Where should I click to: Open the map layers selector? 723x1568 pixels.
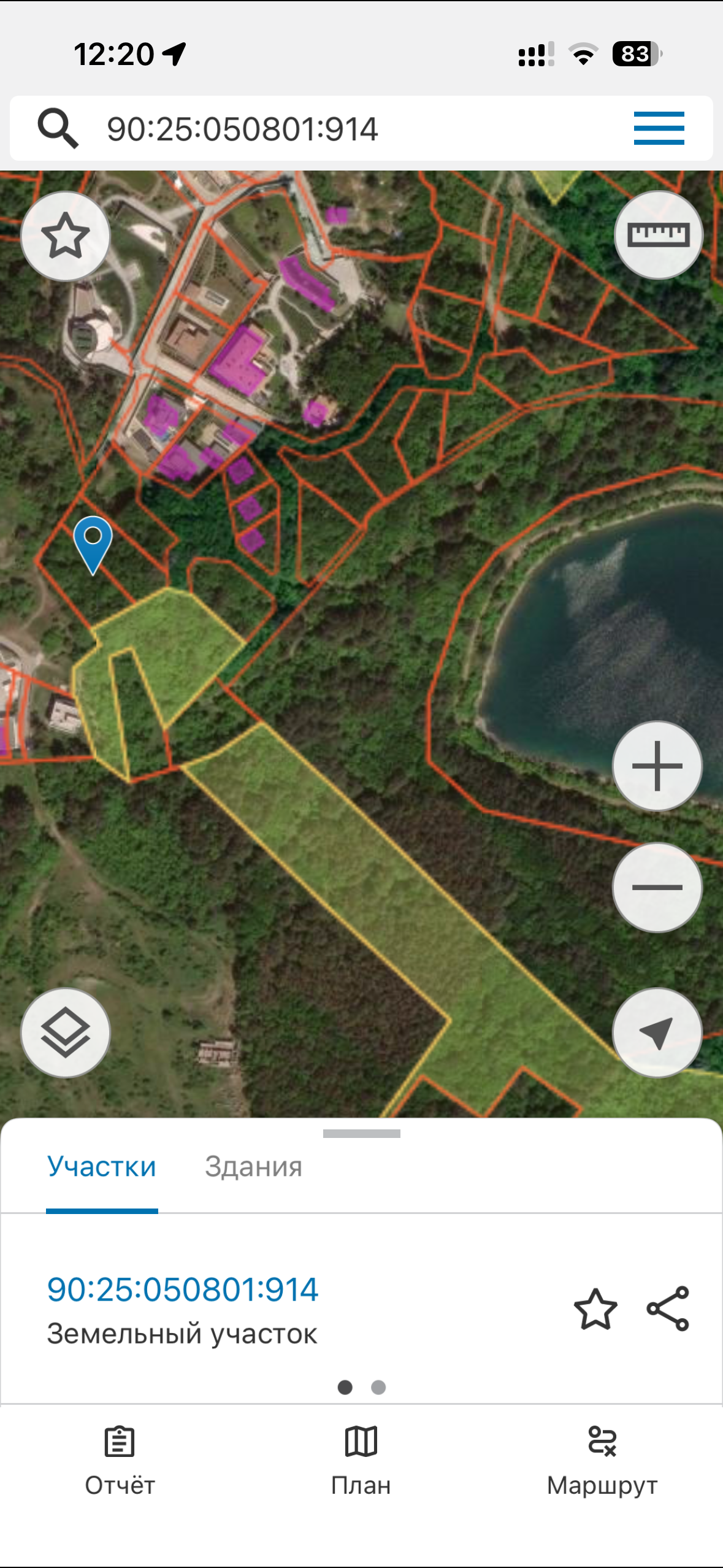pos(66,1033)
